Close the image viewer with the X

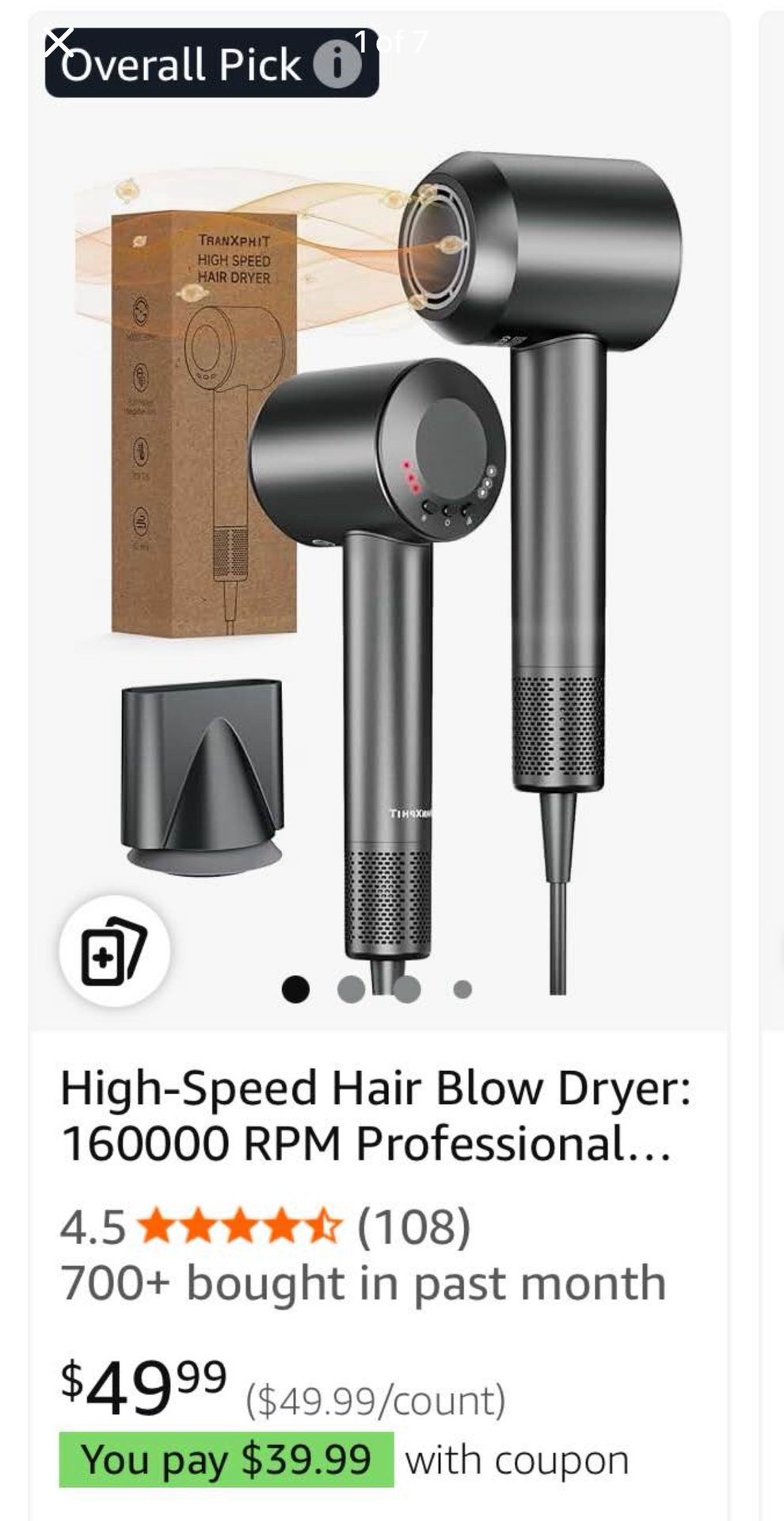coord(59,40)
